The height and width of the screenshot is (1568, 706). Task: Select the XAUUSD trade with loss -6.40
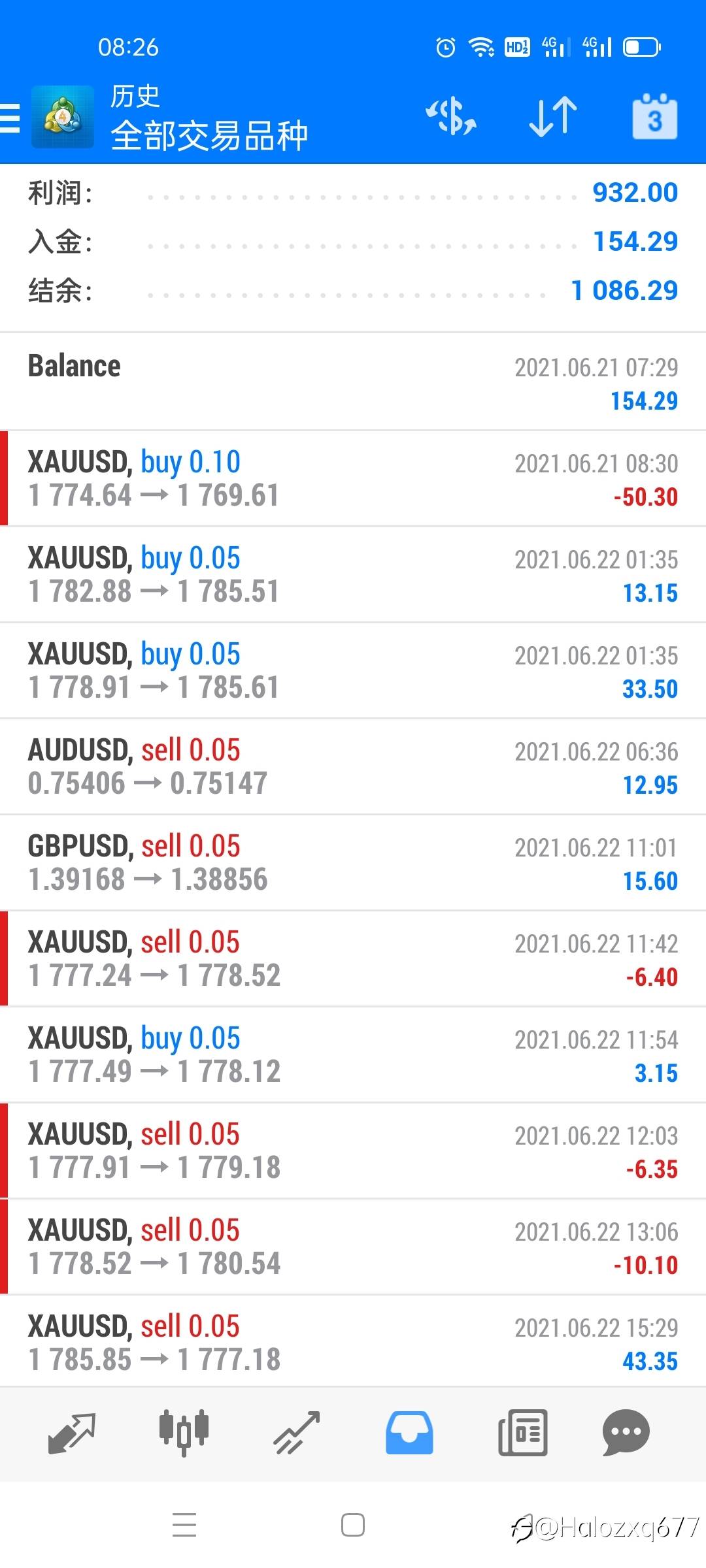click(x=353, y=959)
